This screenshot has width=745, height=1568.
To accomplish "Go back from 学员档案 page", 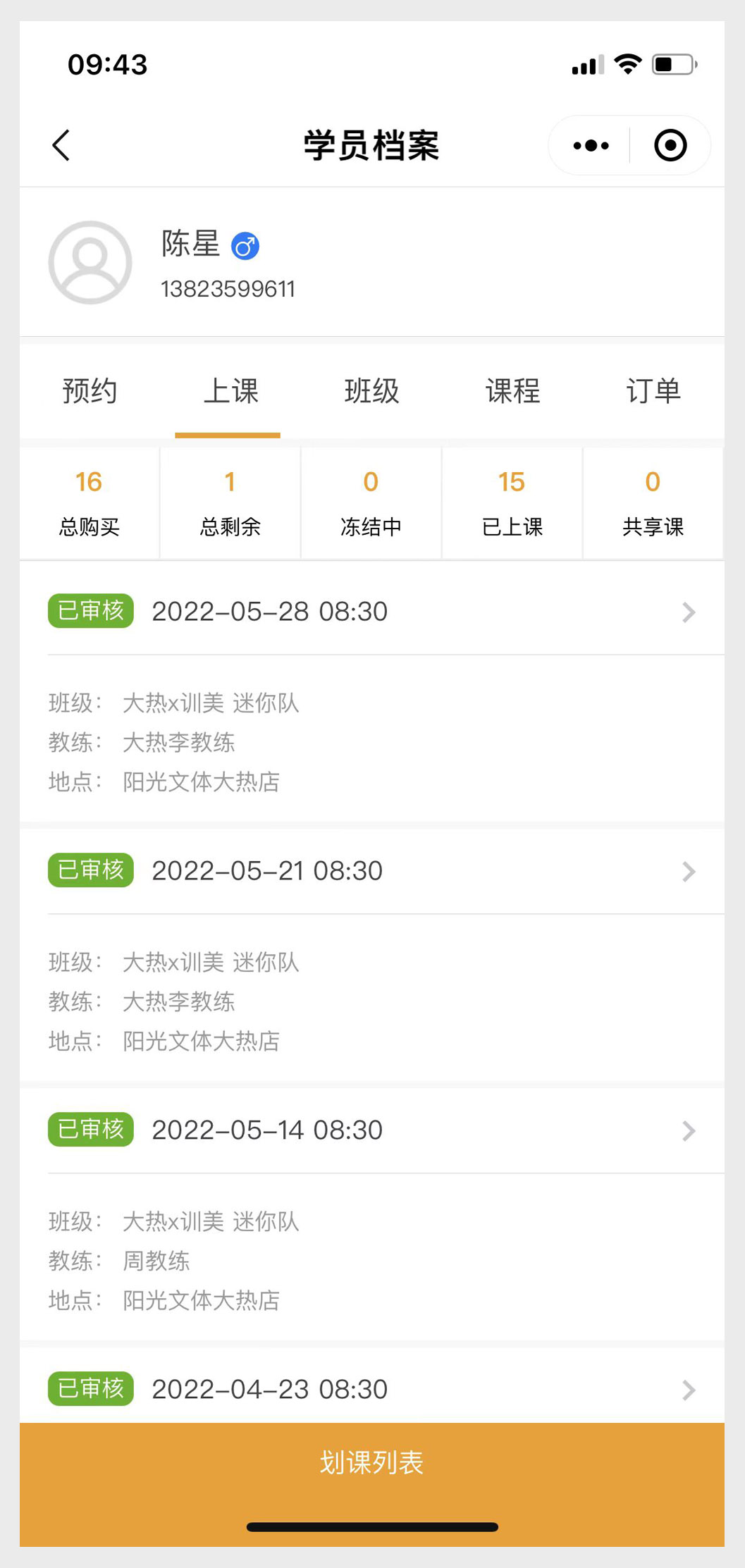I will [61, 145].
